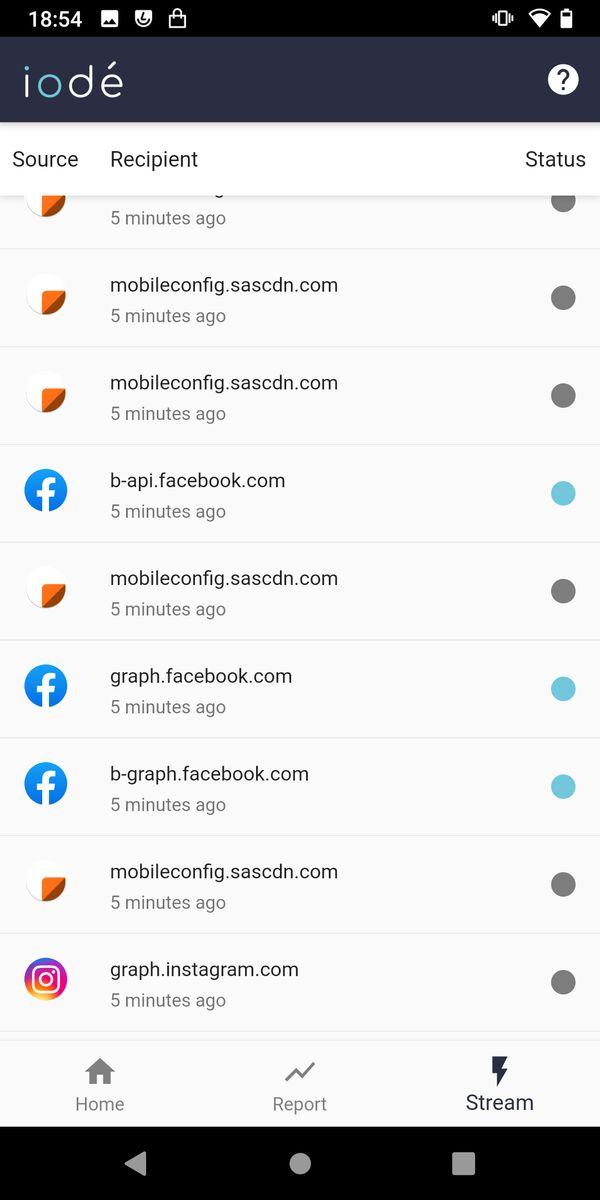Switch to the Report tab
The height and width of the screenshot is (1200, 600).
[299, 1085]
